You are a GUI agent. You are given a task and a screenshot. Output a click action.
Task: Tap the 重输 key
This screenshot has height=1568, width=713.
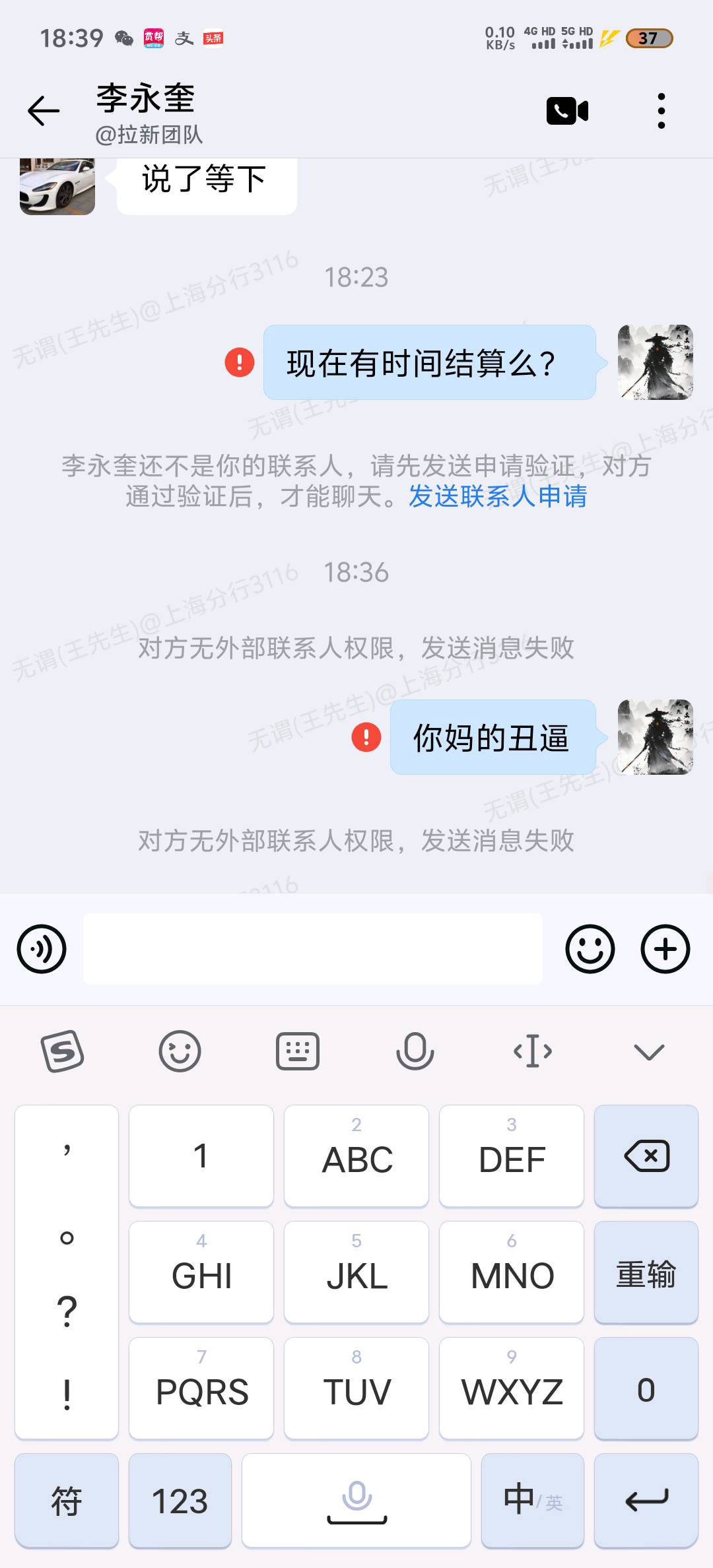(646, 1272)
